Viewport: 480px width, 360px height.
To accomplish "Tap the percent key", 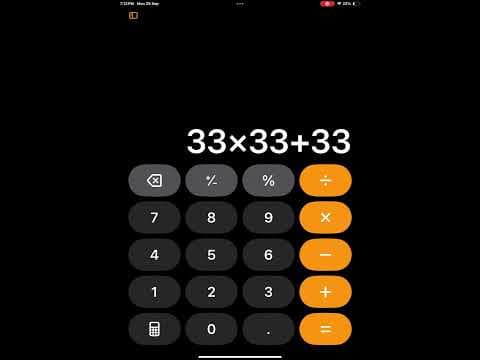I will [268, 180].
